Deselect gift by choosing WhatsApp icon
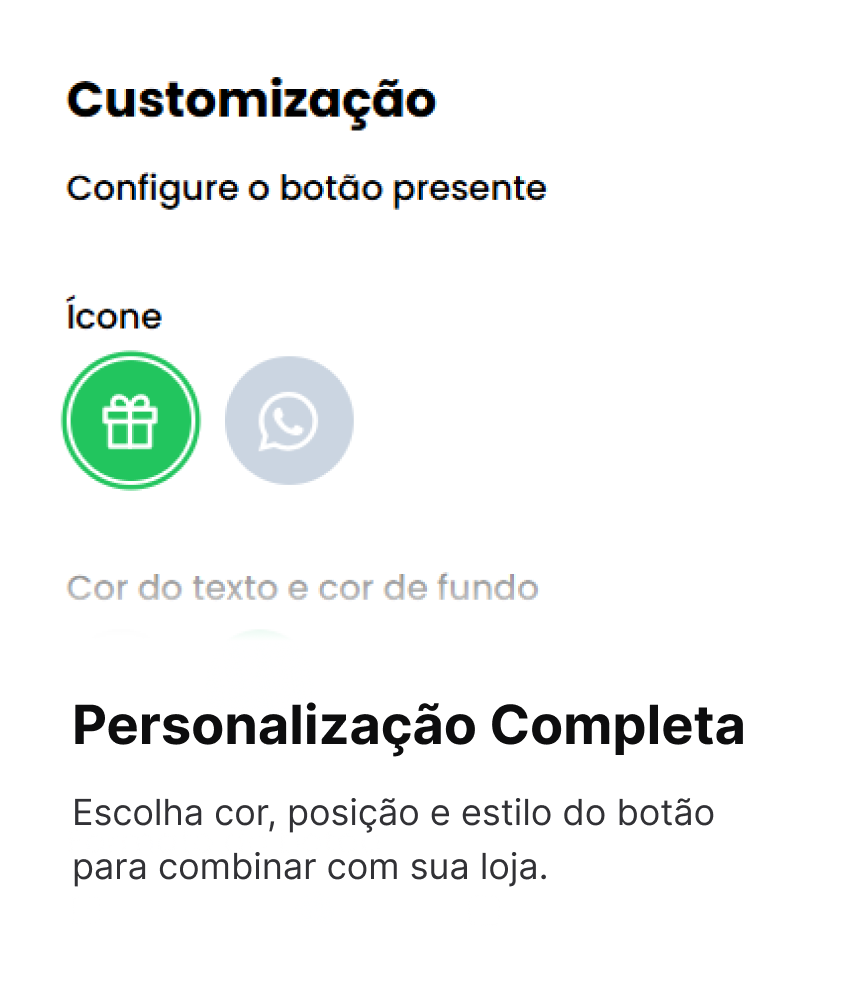The image size is (846, 993). (x=289, y=420)
